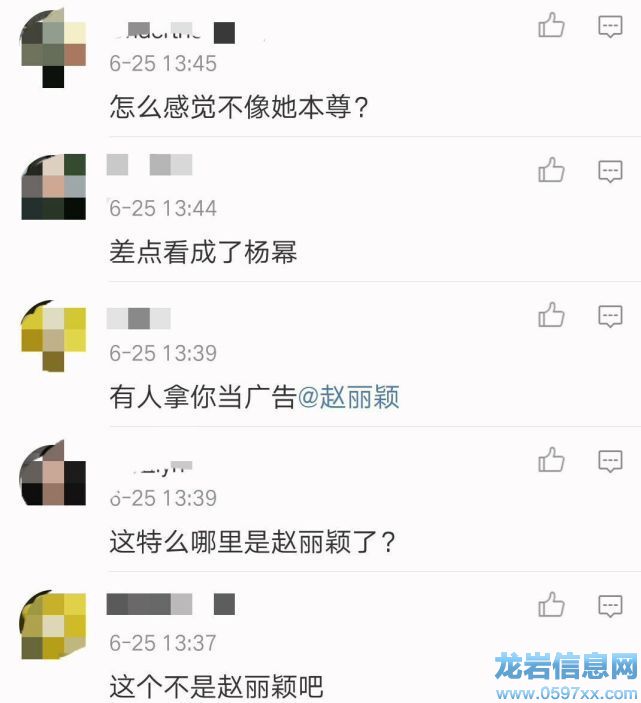The image size is (641, 703).
Task: Open the avatar beside "这特么哪里是赵丽颖了？"
Action: 53,476
